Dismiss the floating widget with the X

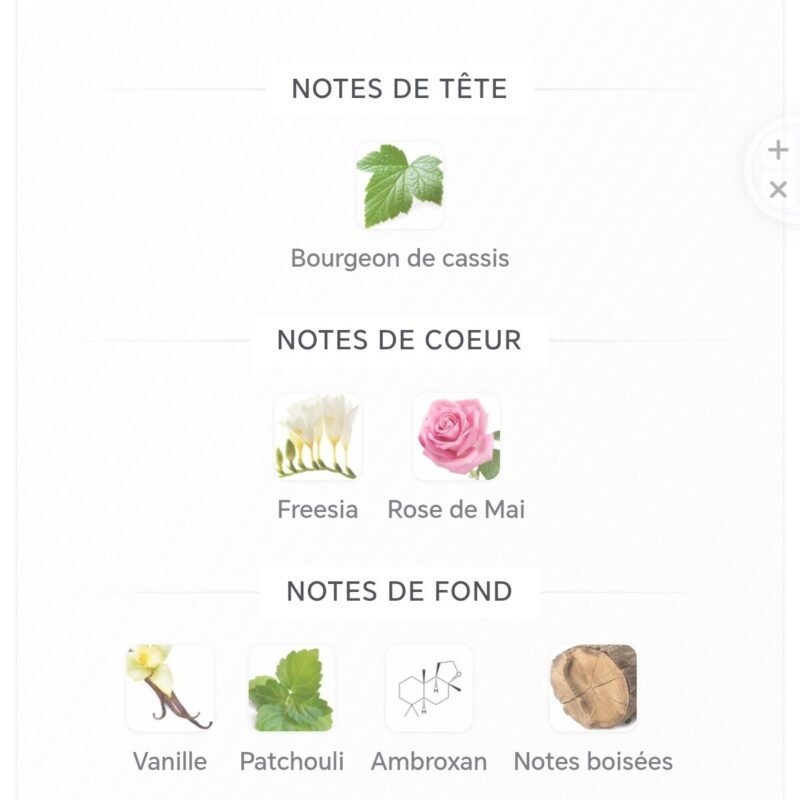pos(778,190)
